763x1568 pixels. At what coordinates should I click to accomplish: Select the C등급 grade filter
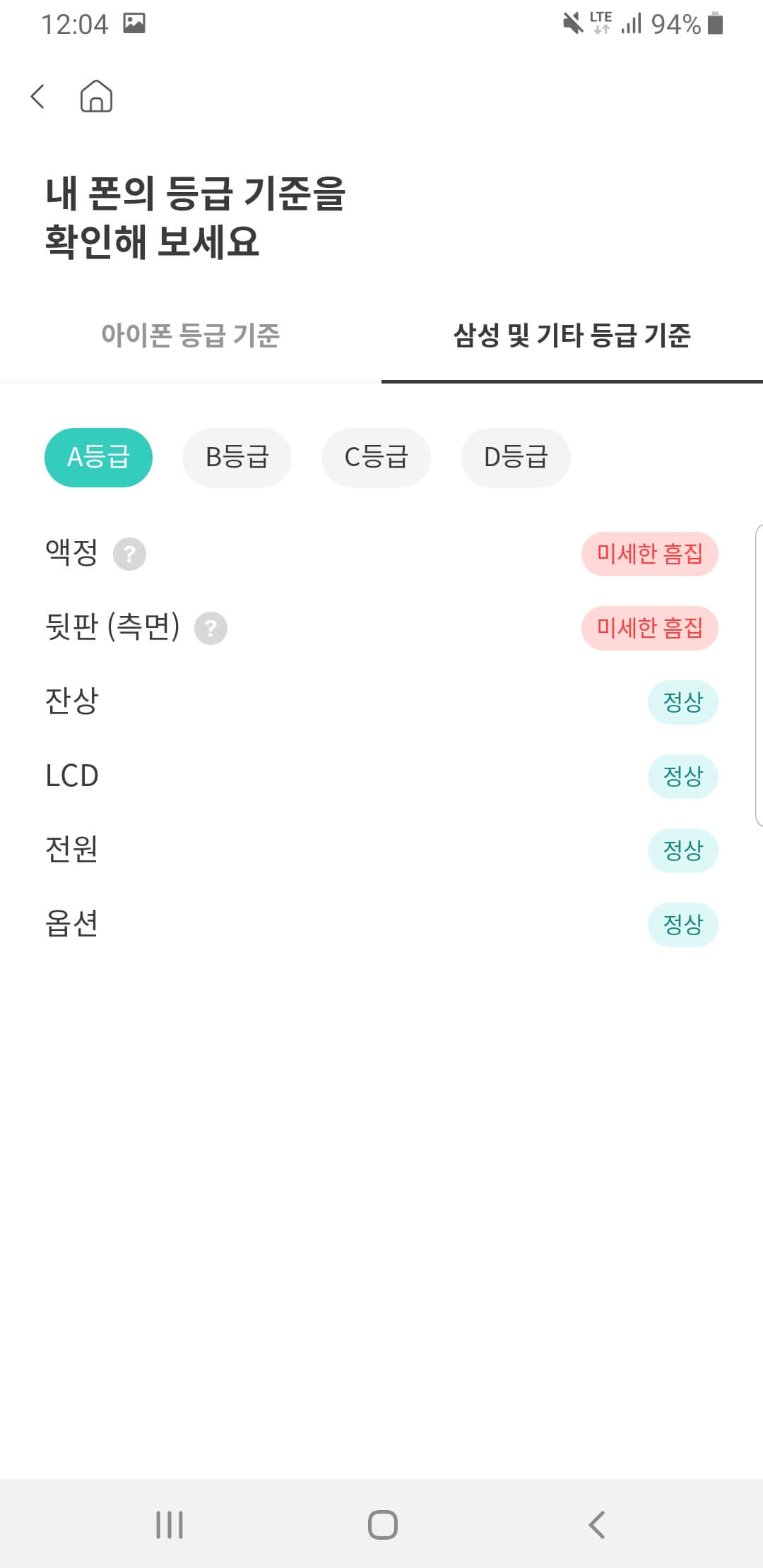pos(376,457)
